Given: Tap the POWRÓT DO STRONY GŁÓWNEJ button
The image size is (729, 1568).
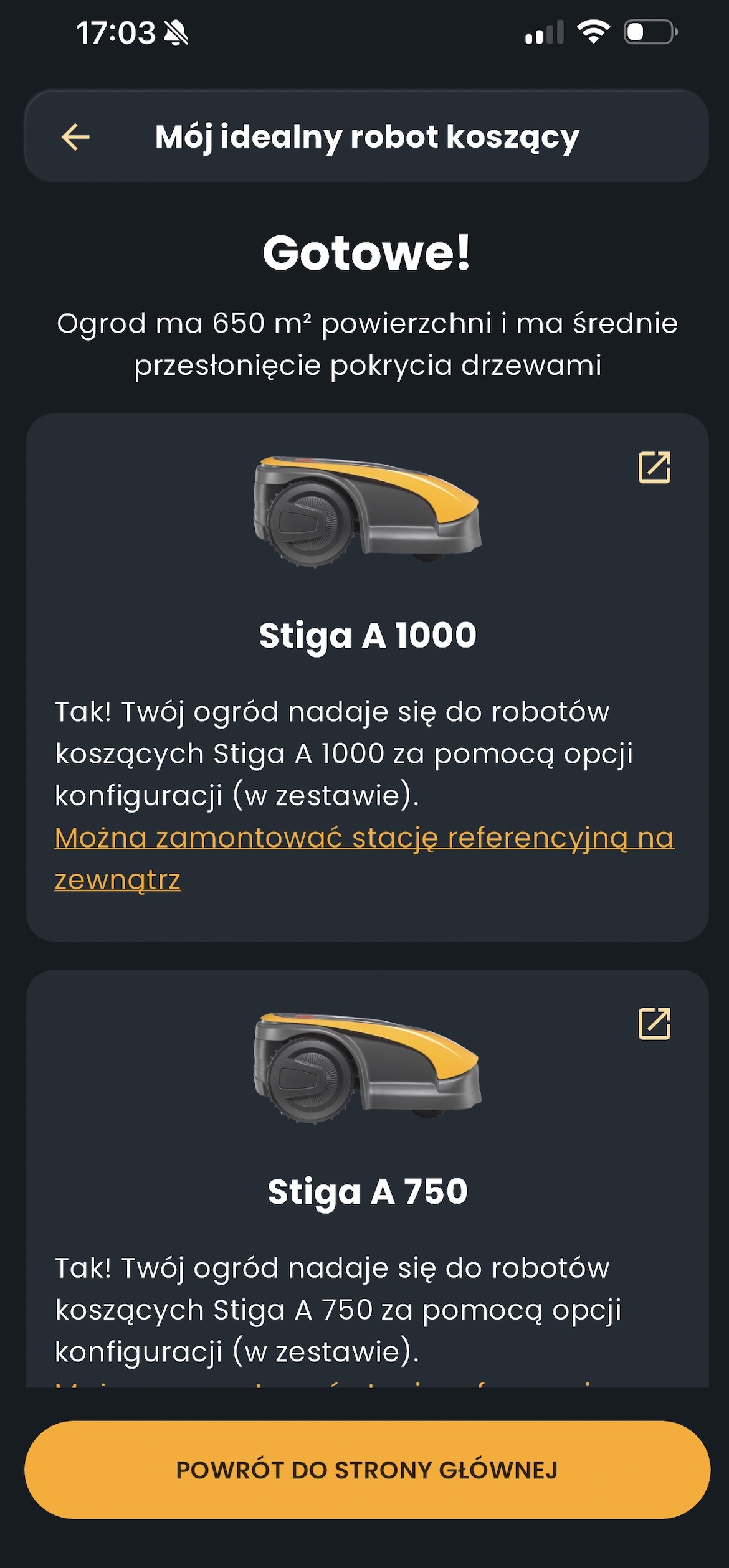Looking at the screenshot, I should click(x=367, y=1470).
